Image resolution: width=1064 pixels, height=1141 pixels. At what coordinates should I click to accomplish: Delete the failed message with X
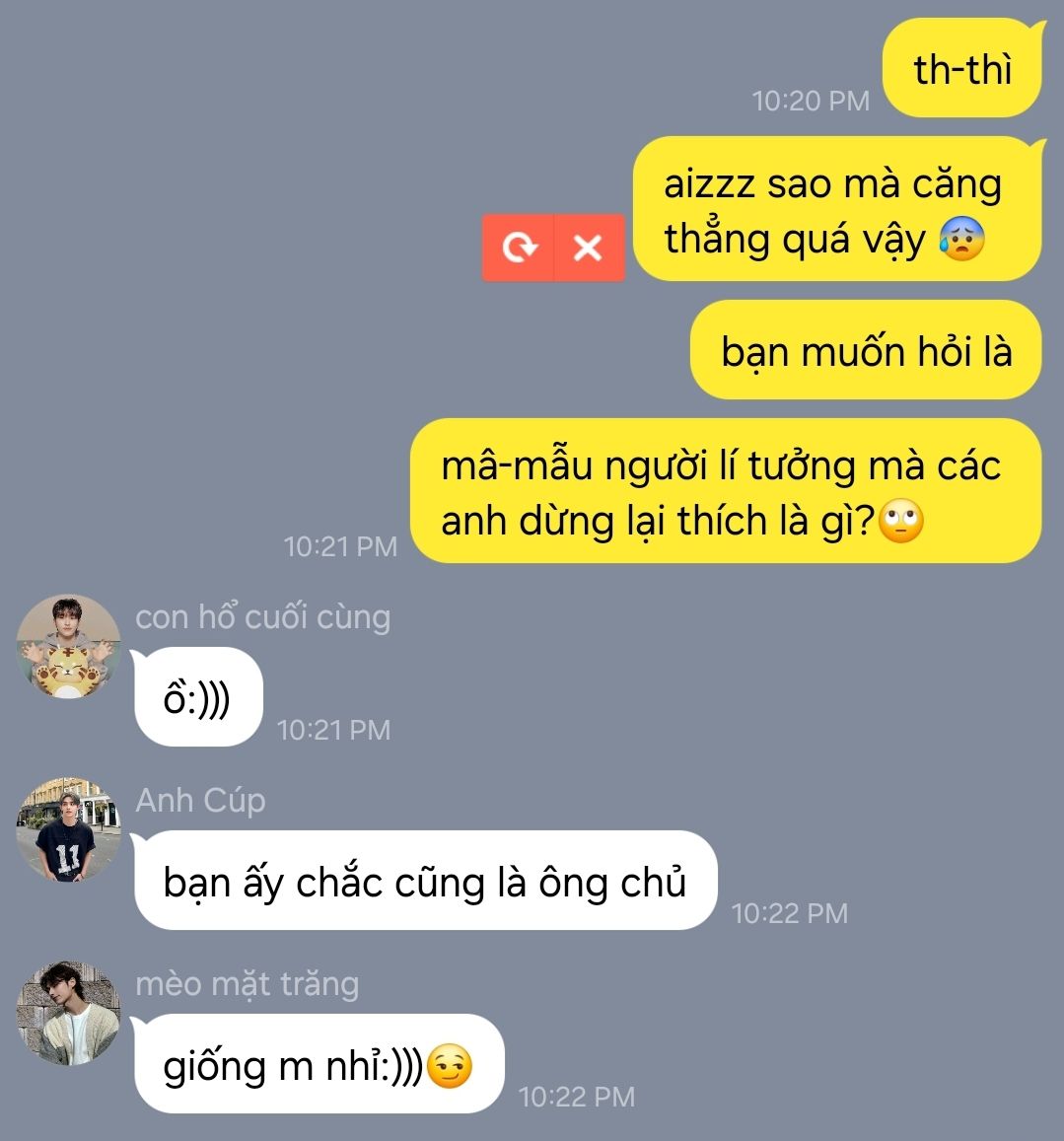pos(589,248)
